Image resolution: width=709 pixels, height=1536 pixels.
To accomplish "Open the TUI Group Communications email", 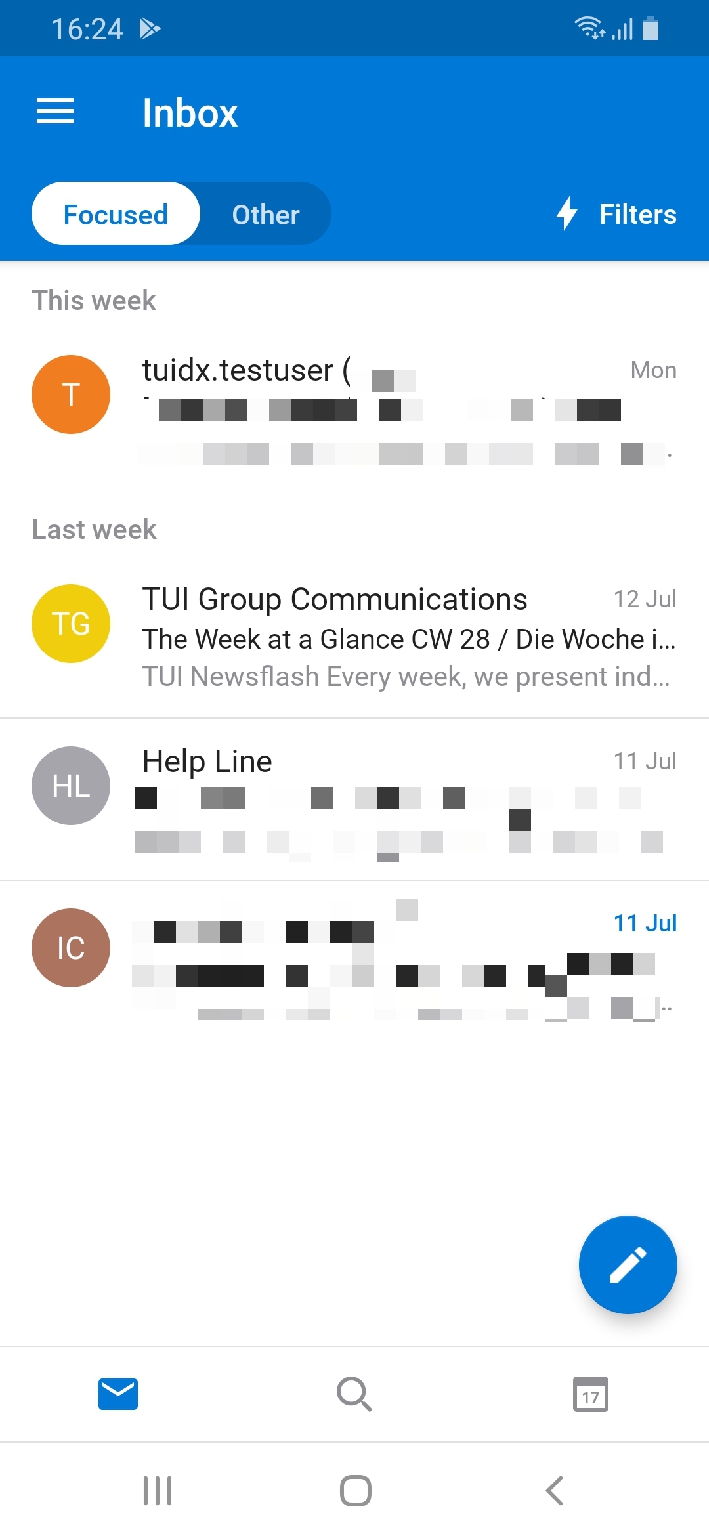I will point(354,637).
